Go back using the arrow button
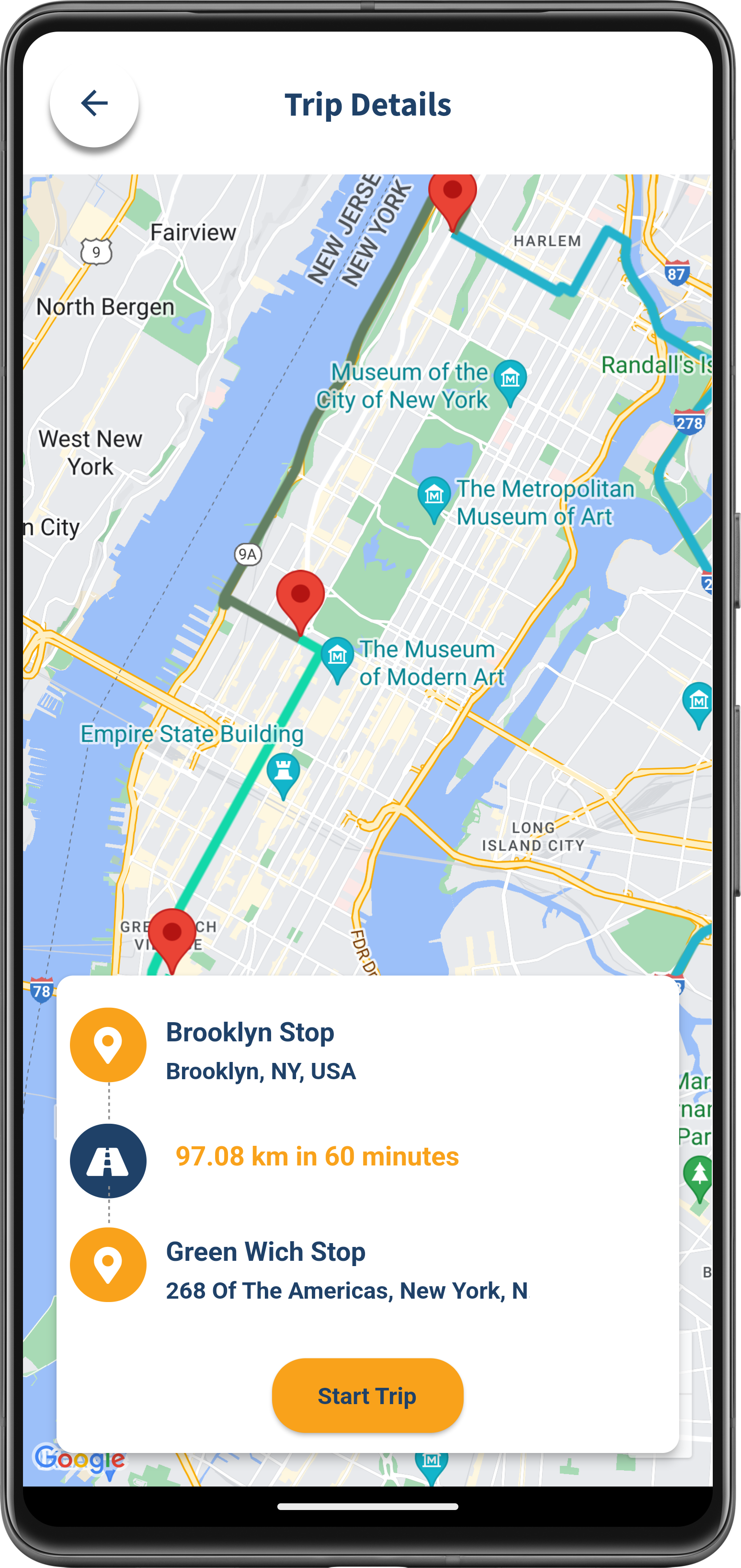 point(94,103)
